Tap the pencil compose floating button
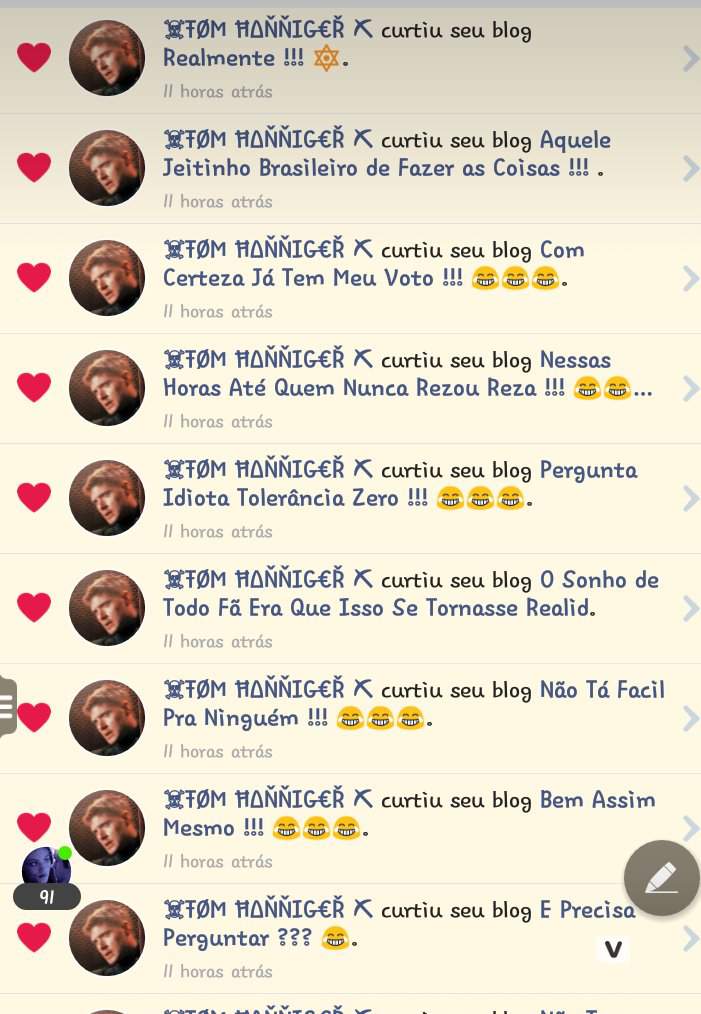Screen dimensions: 701x1014 point(661,879)
